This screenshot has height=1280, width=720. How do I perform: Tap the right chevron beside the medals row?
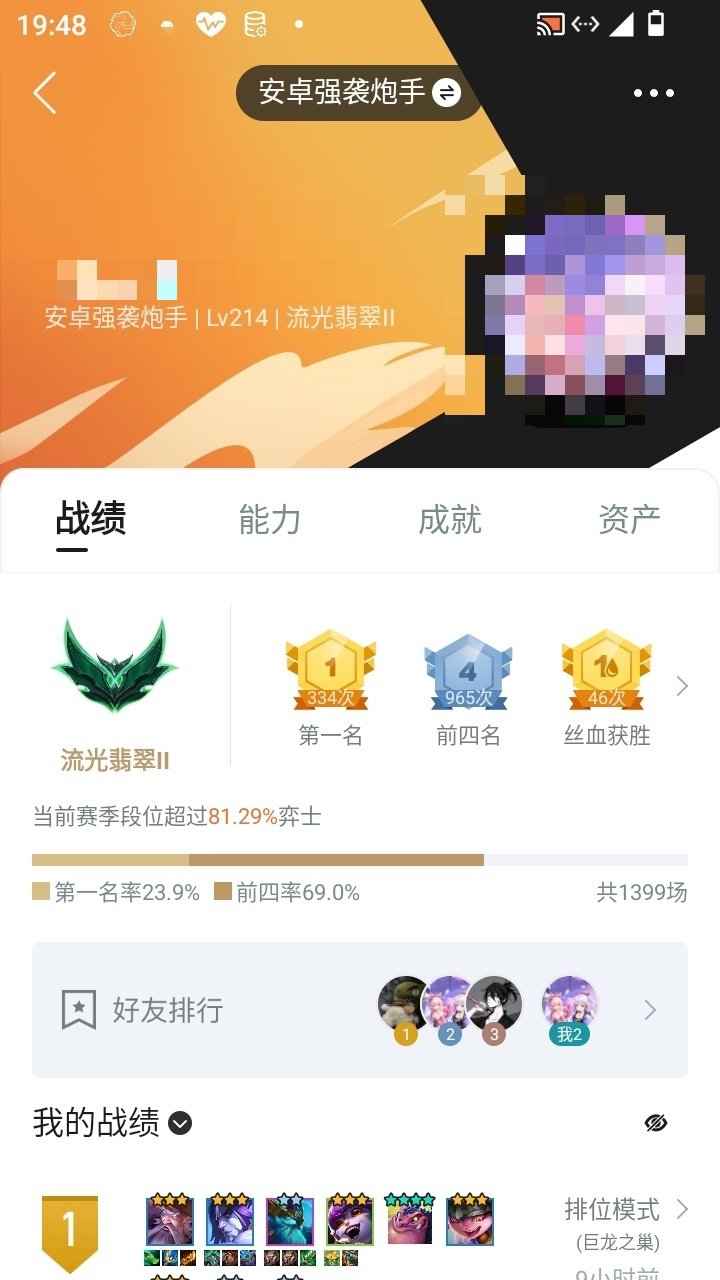tap(682, 686)
